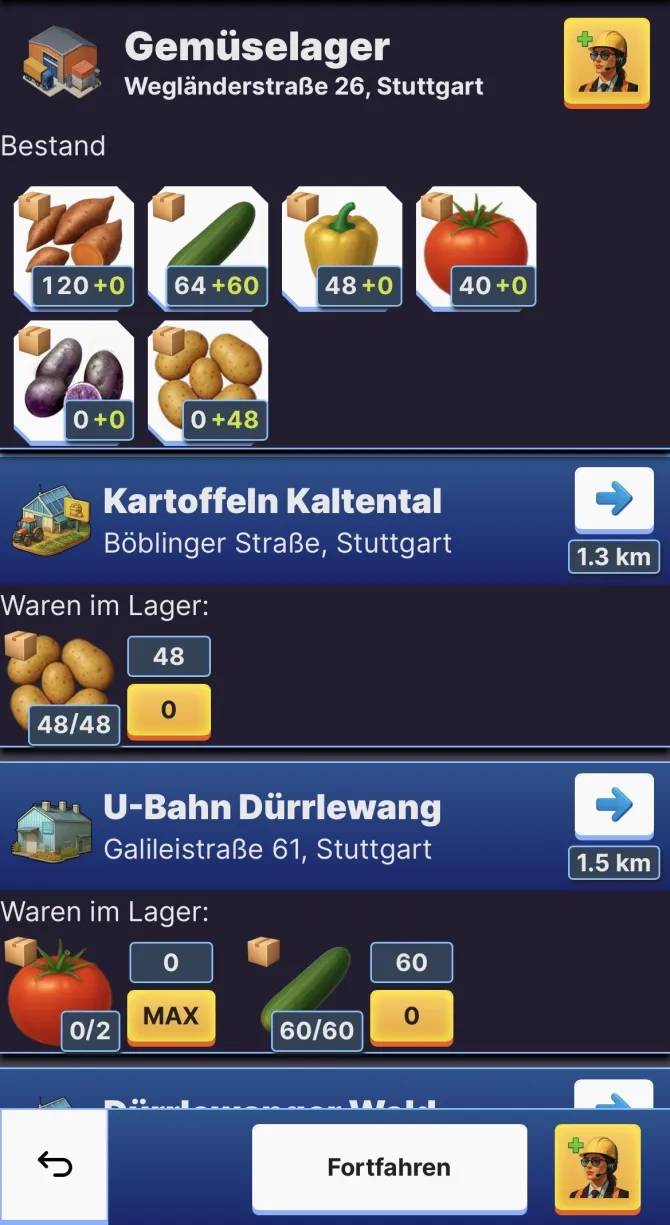Select the purple potato stock tile

click(x=74, y=381)
